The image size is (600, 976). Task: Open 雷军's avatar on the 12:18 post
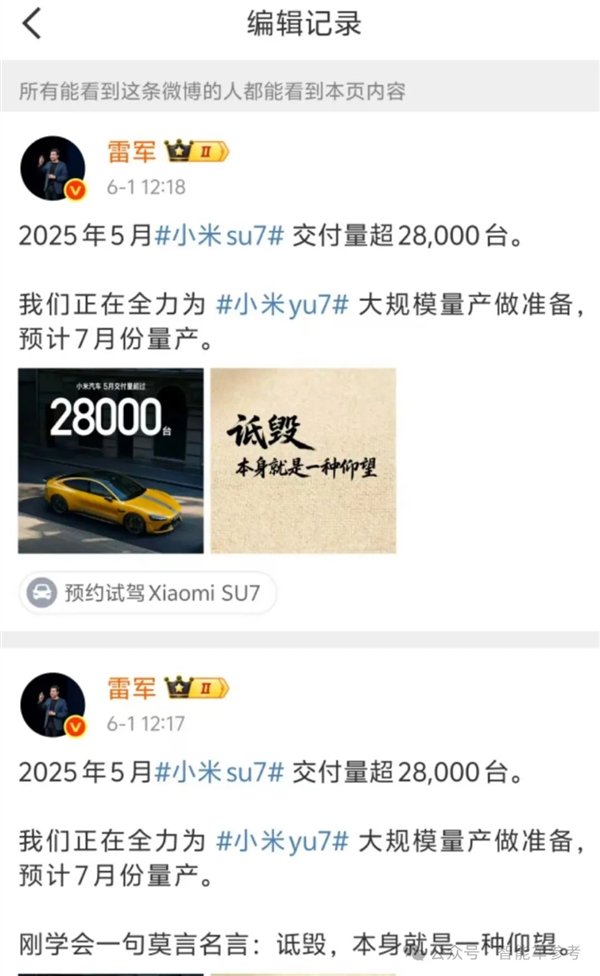[x=53, y=168]
